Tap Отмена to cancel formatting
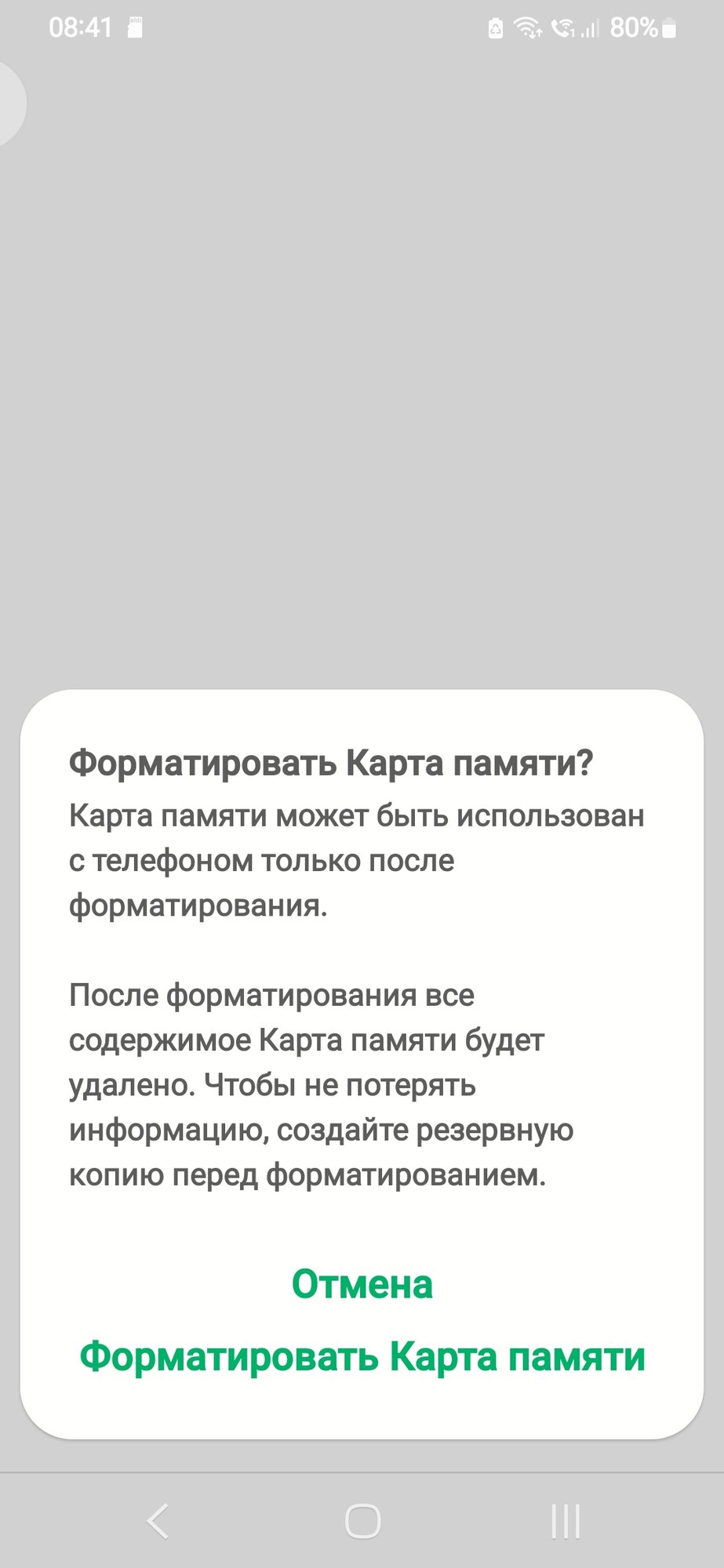Image resolution: width=724 pixels, height=1568 pixels. click(x=362, y=1284)
